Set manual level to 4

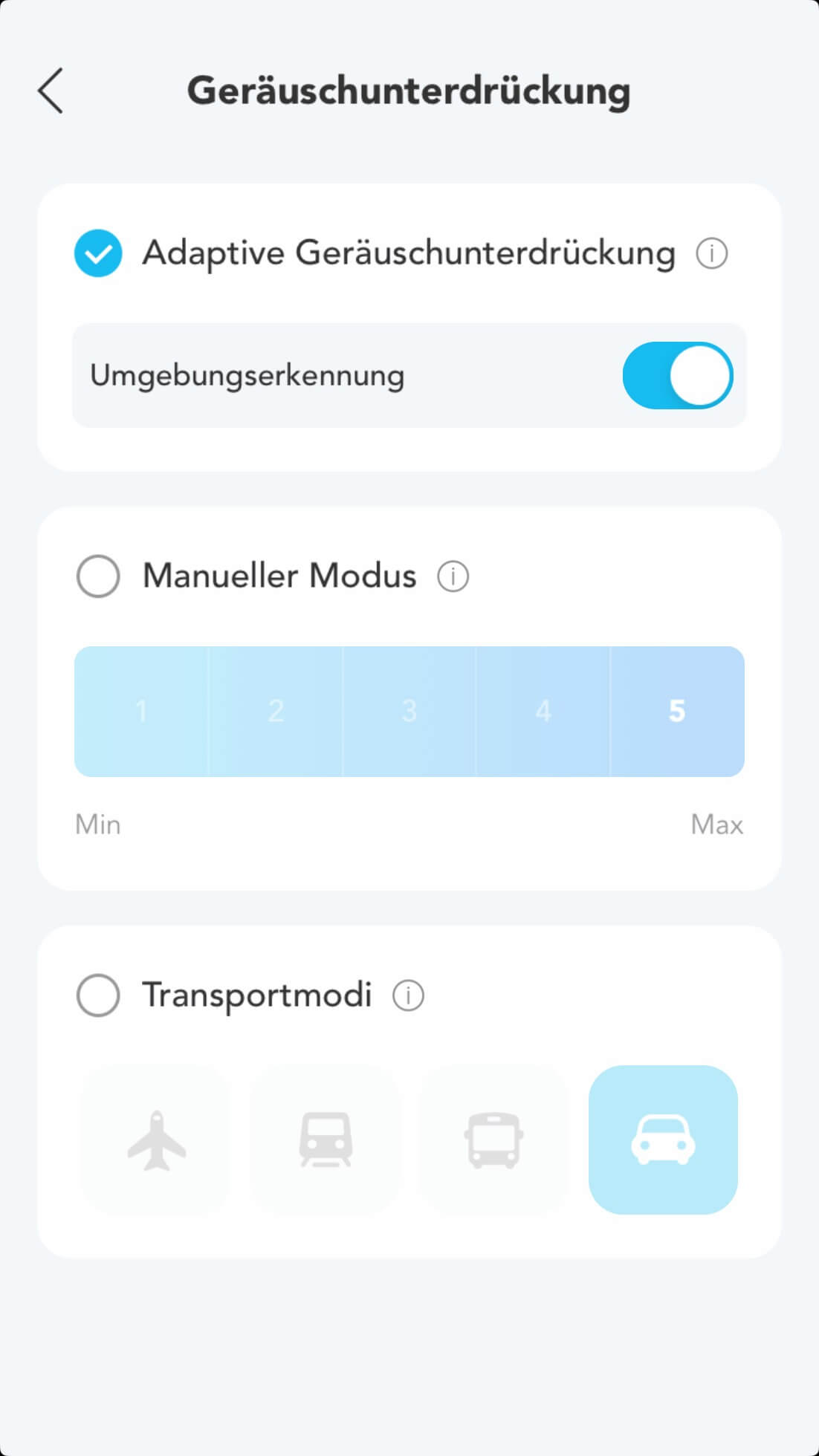click(543, 711)
